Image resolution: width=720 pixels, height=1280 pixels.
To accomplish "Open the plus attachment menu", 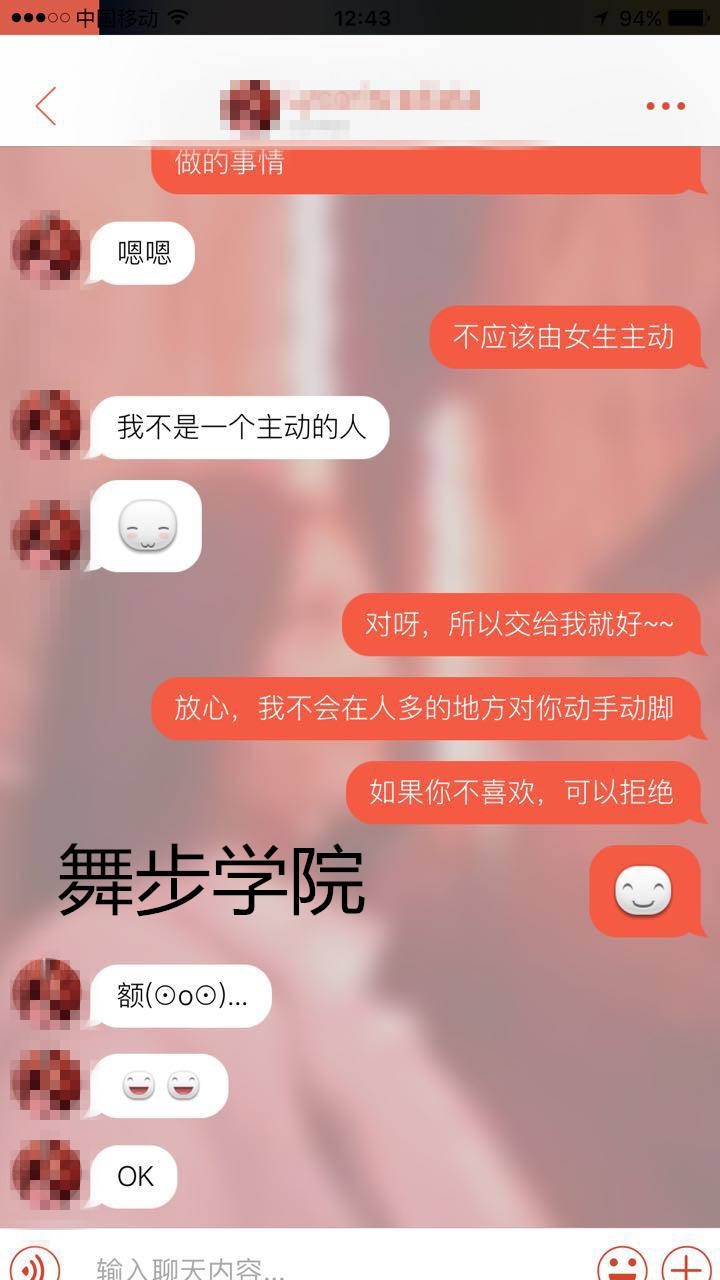I will click(x=686, y=1266).
